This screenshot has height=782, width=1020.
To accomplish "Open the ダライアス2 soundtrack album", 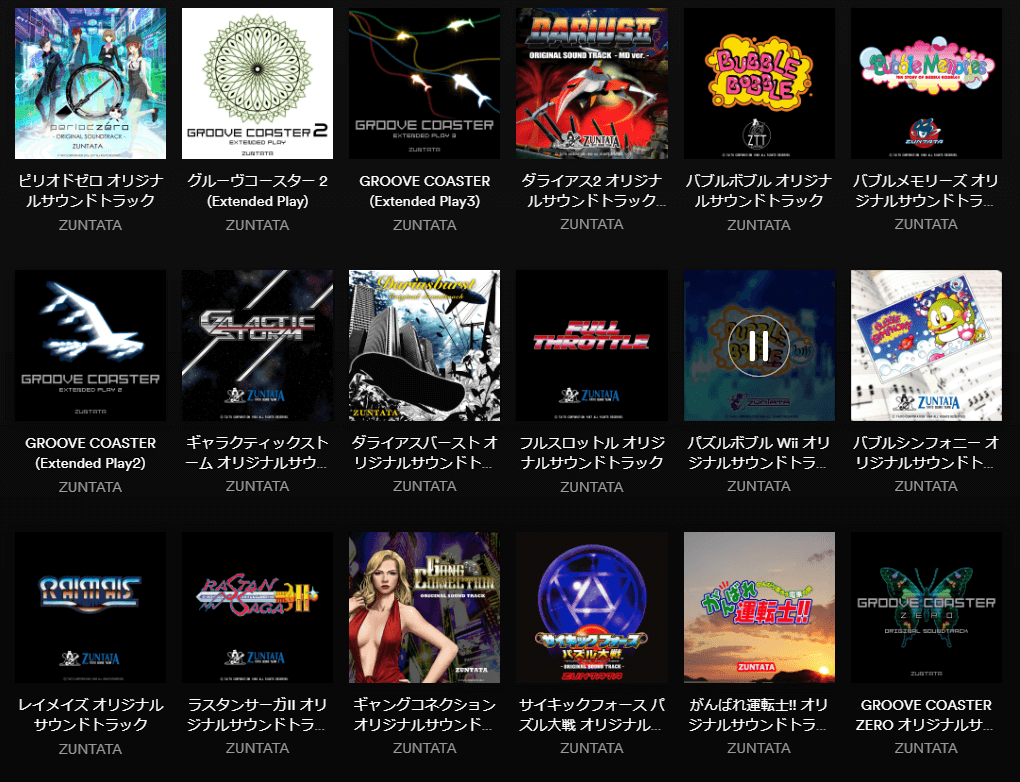I will point(591,84).
